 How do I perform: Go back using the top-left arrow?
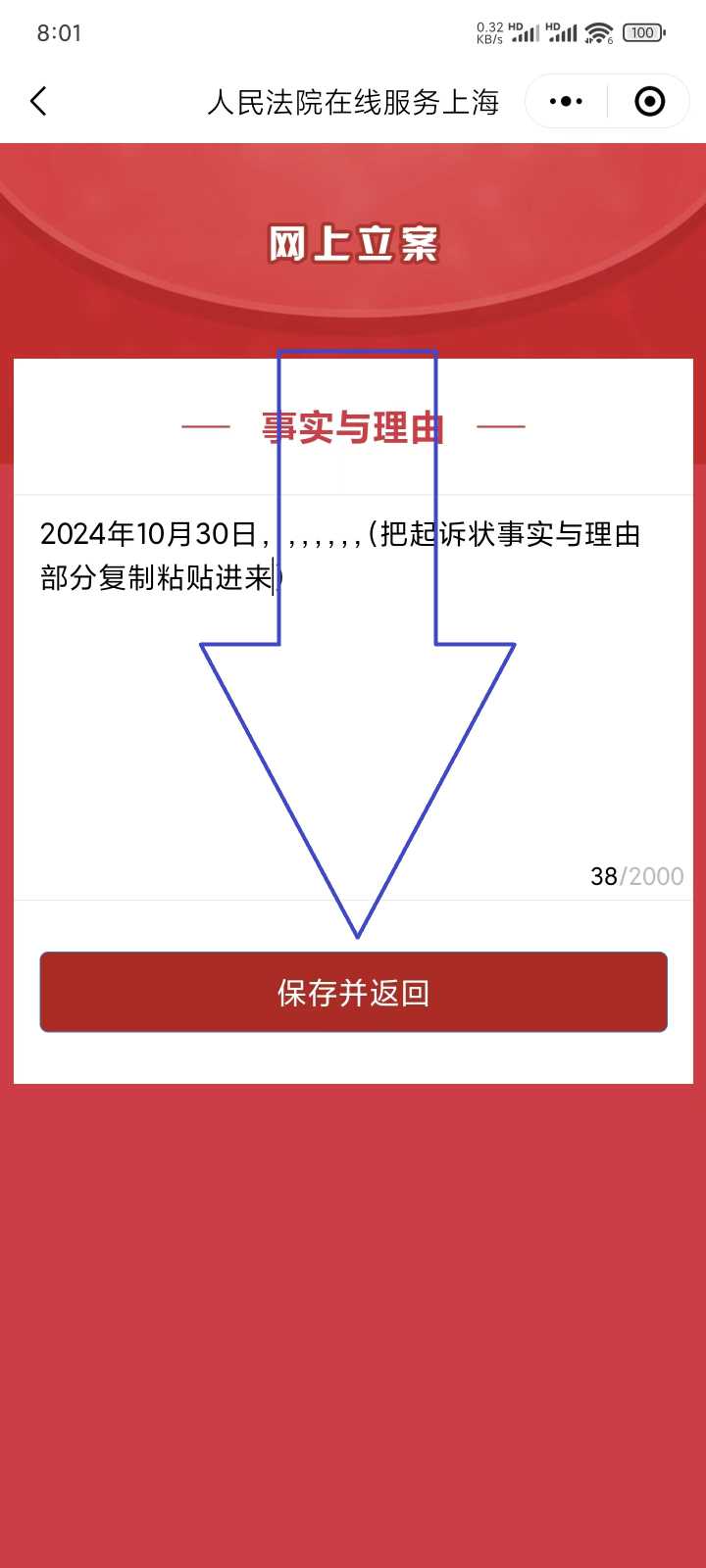39,101
